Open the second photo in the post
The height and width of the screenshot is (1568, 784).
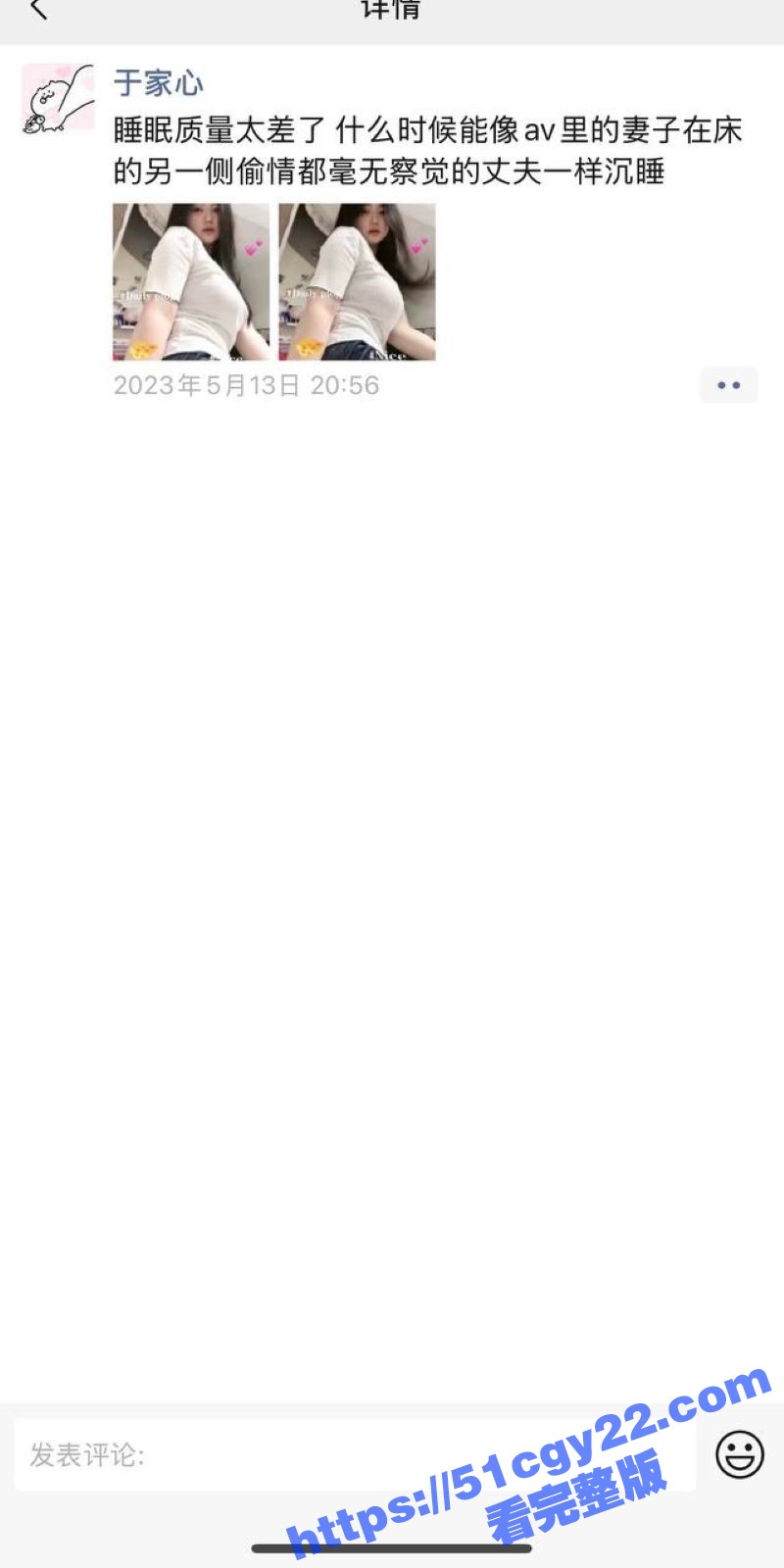(357, 282)
